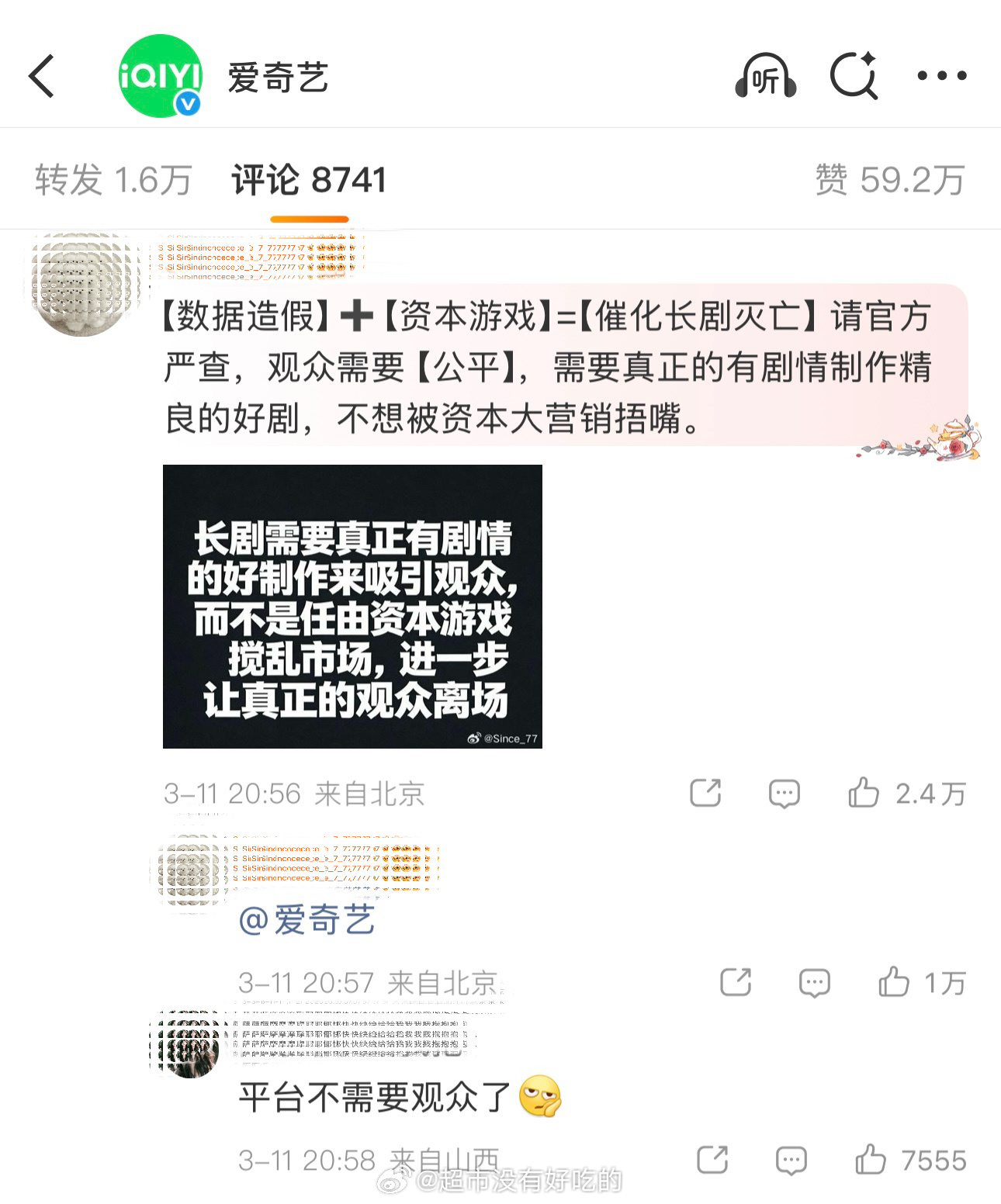
Task: Tap the share icon on the first comment
Action: (705, 793)
